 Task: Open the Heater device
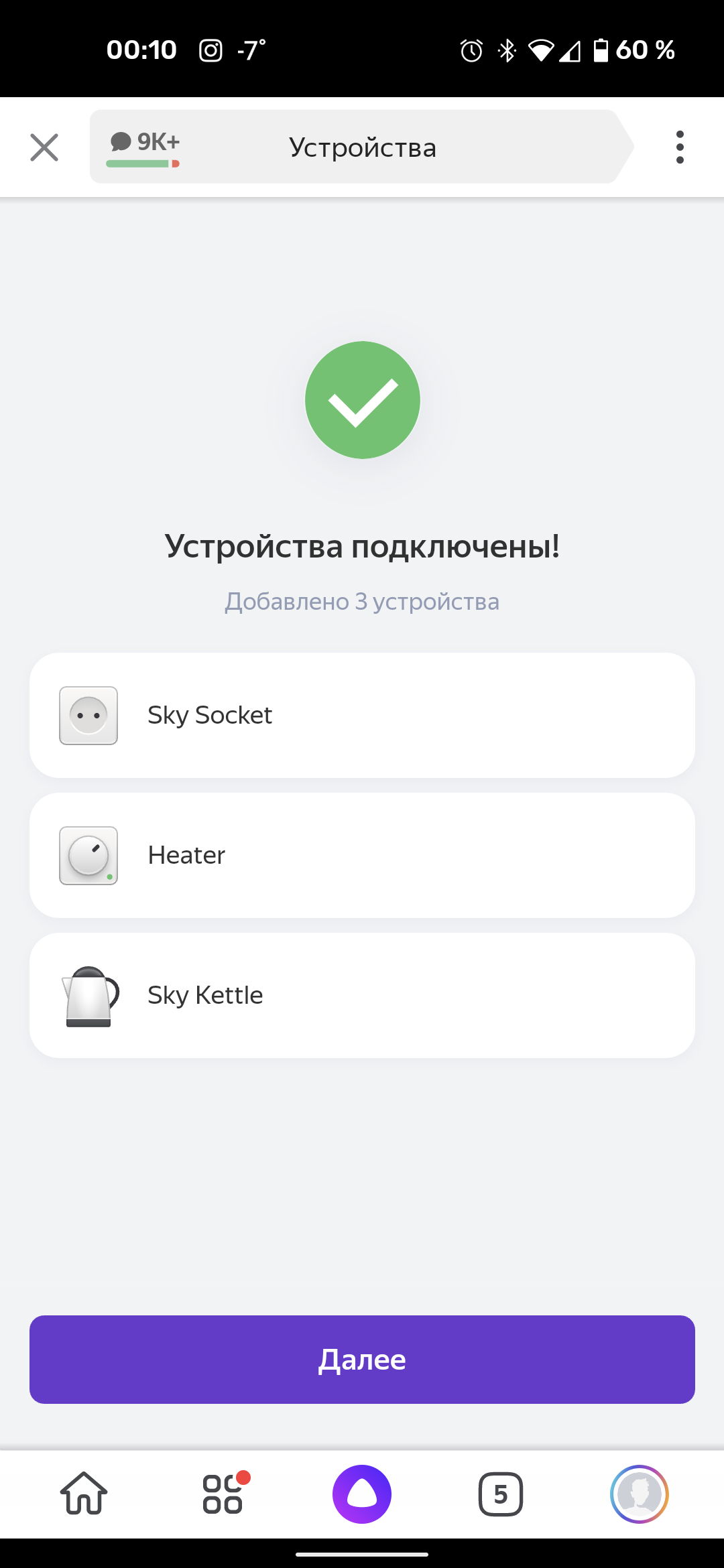362,855
